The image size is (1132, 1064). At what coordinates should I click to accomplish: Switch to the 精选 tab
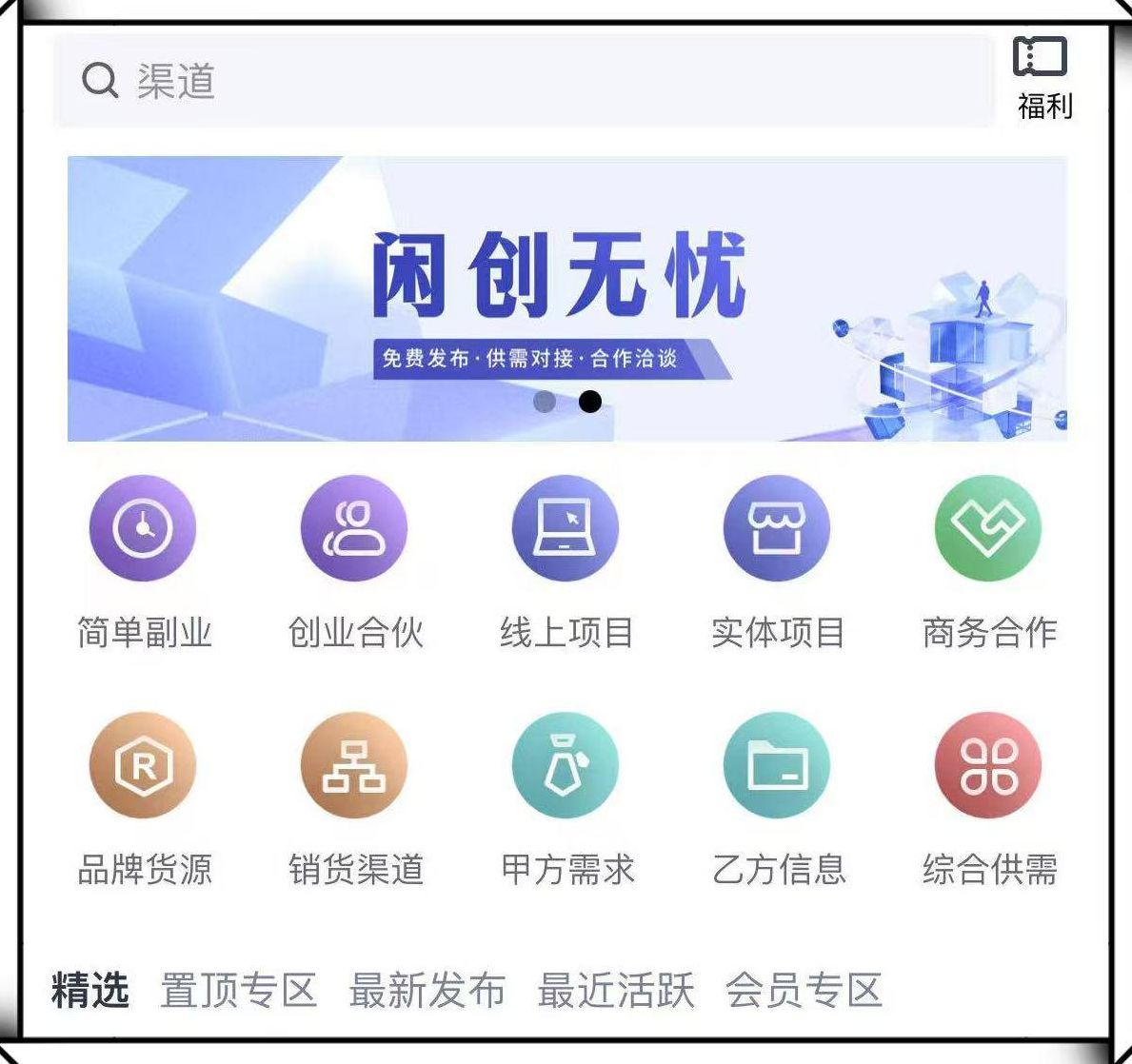click(90, 990)
